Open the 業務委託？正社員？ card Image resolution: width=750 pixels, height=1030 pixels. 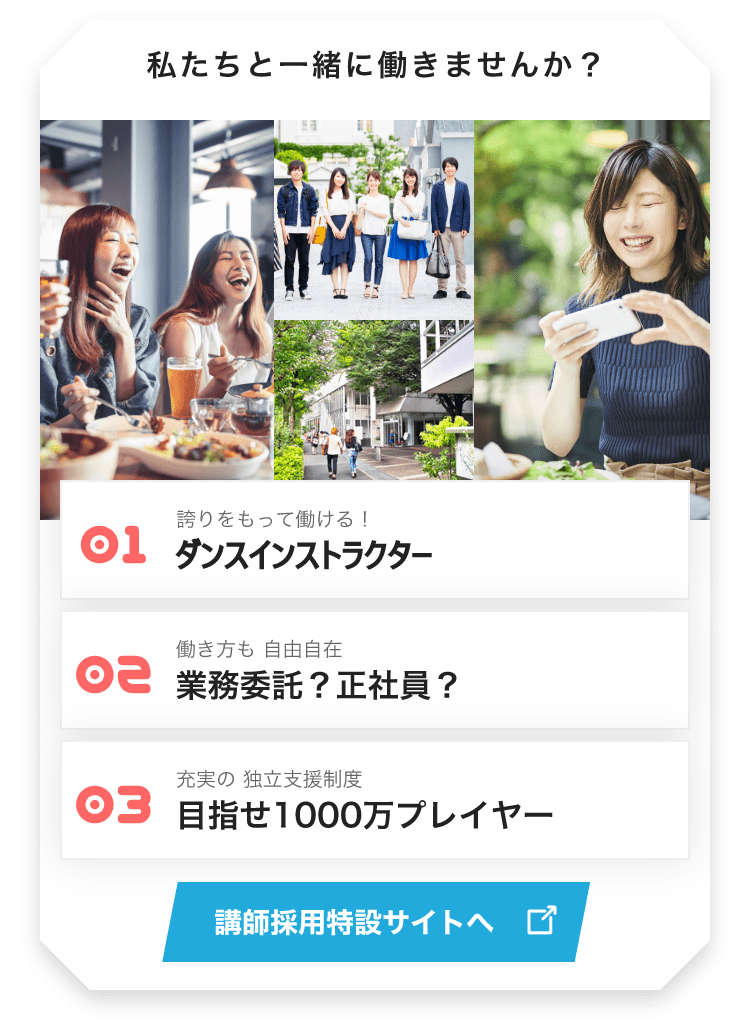pyautogui.click(x=375, y=668)
